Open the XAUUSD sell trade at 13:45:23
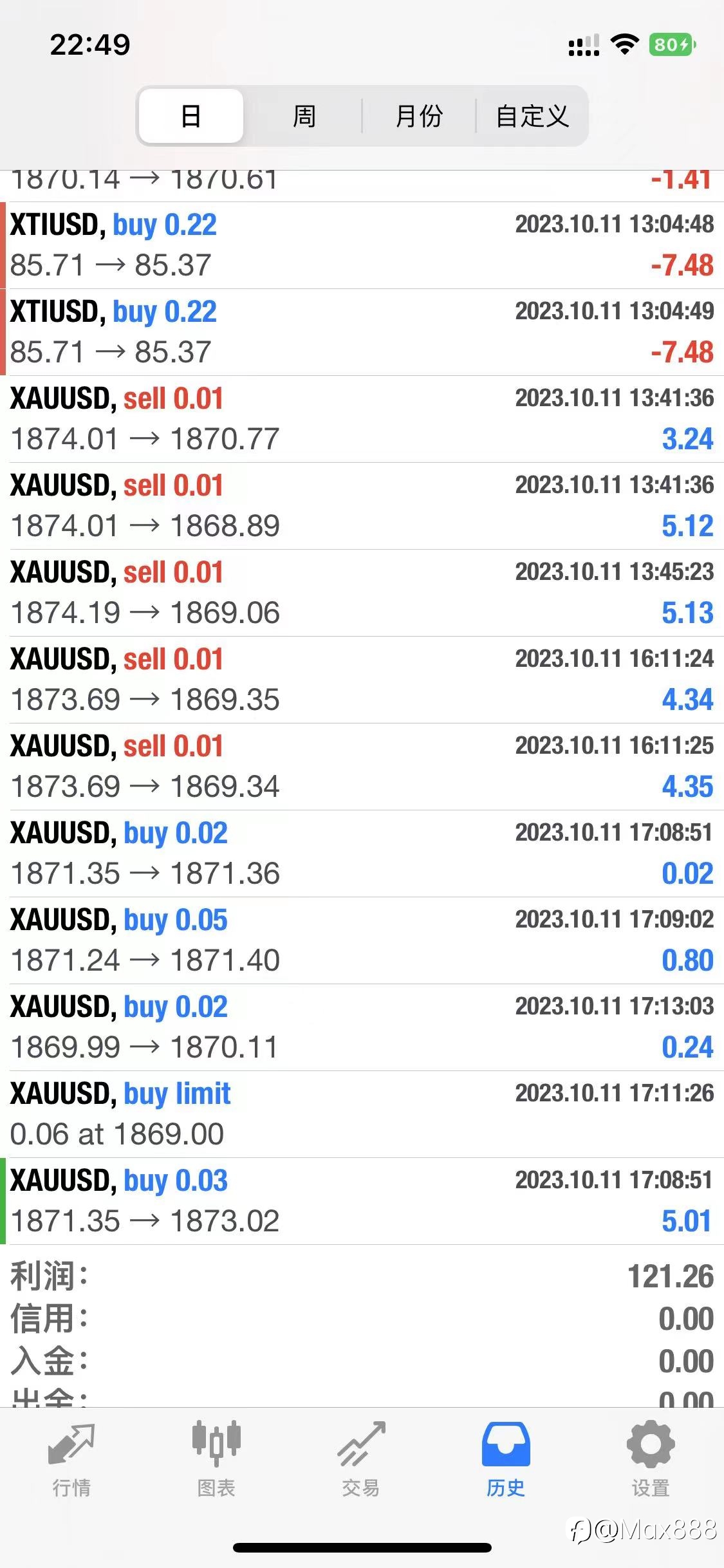This screenshot has width=724, height=1568. pos(362,593)
